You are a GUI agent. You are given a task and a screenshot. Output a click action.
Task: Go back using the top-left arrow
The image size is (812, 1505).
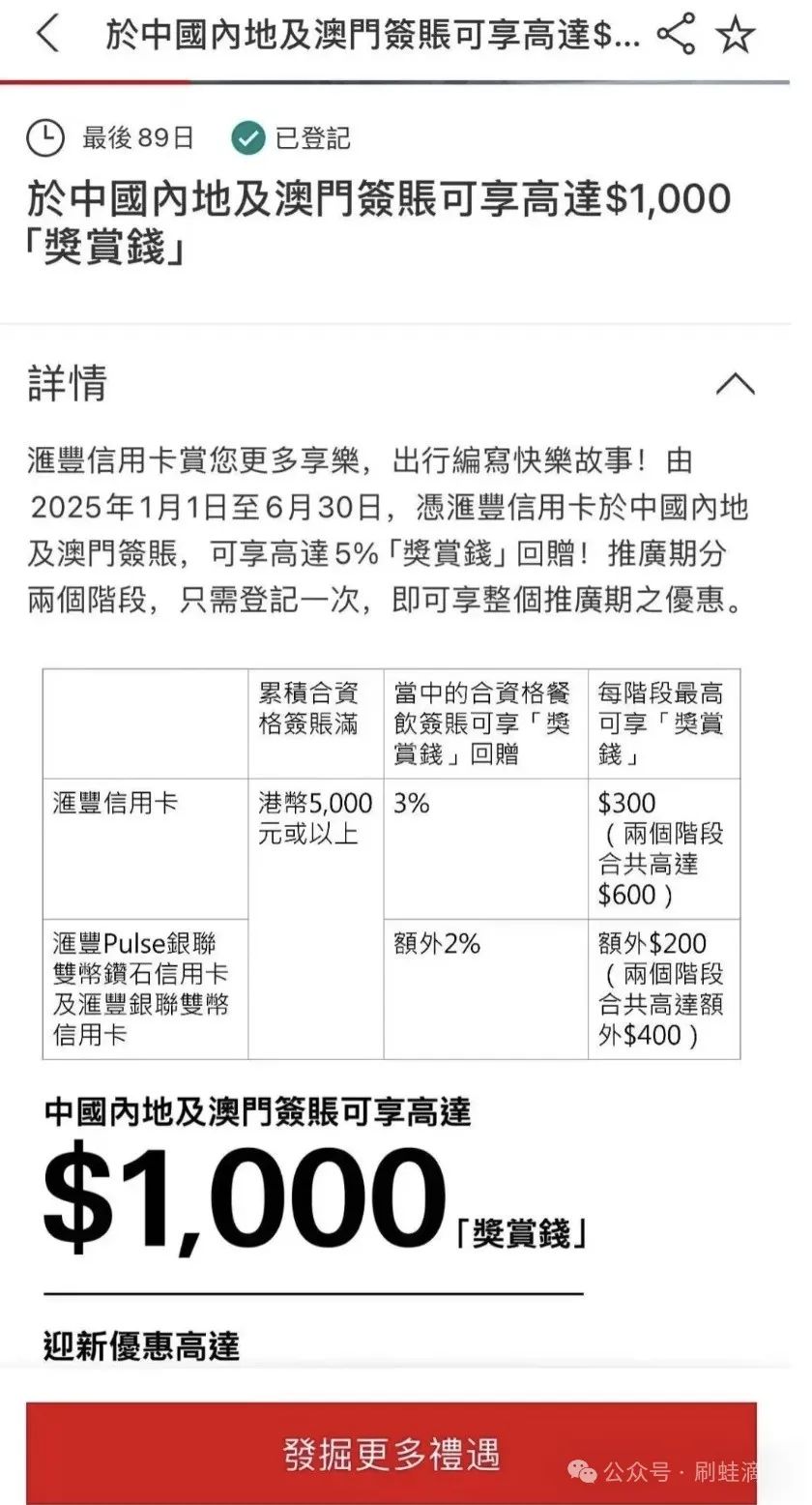point(47,35)
